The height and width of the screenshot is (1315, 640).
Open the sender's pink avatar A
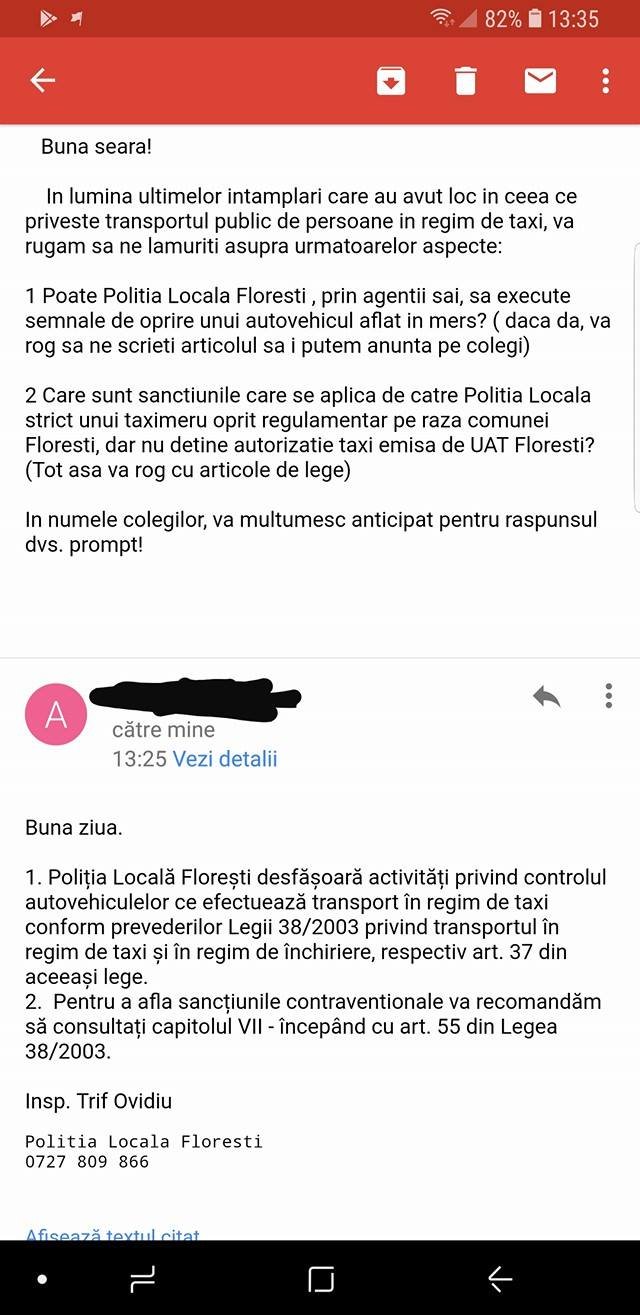pyautogui.click(x=56, y=714)
